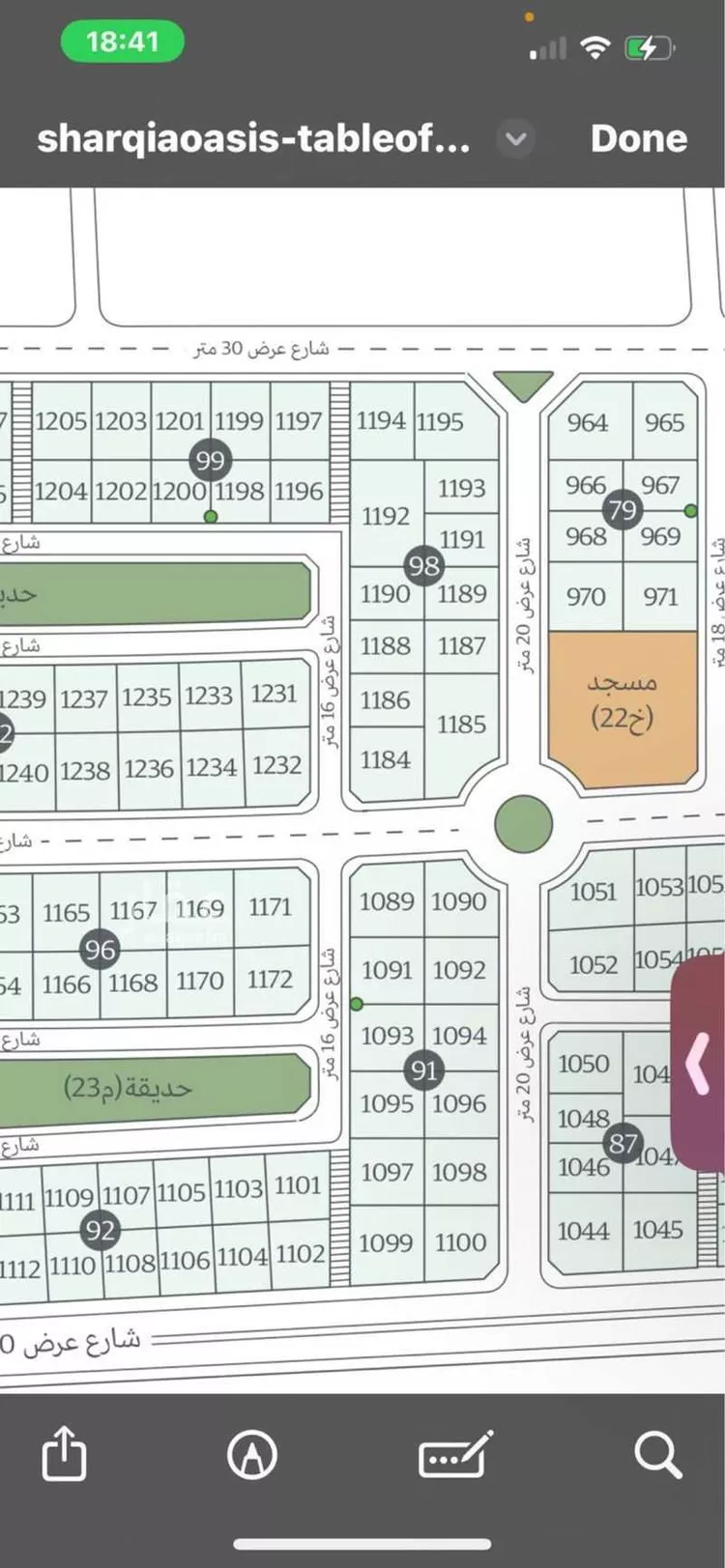
Task: Open the form fill tool
Action: coord(455,1454)
